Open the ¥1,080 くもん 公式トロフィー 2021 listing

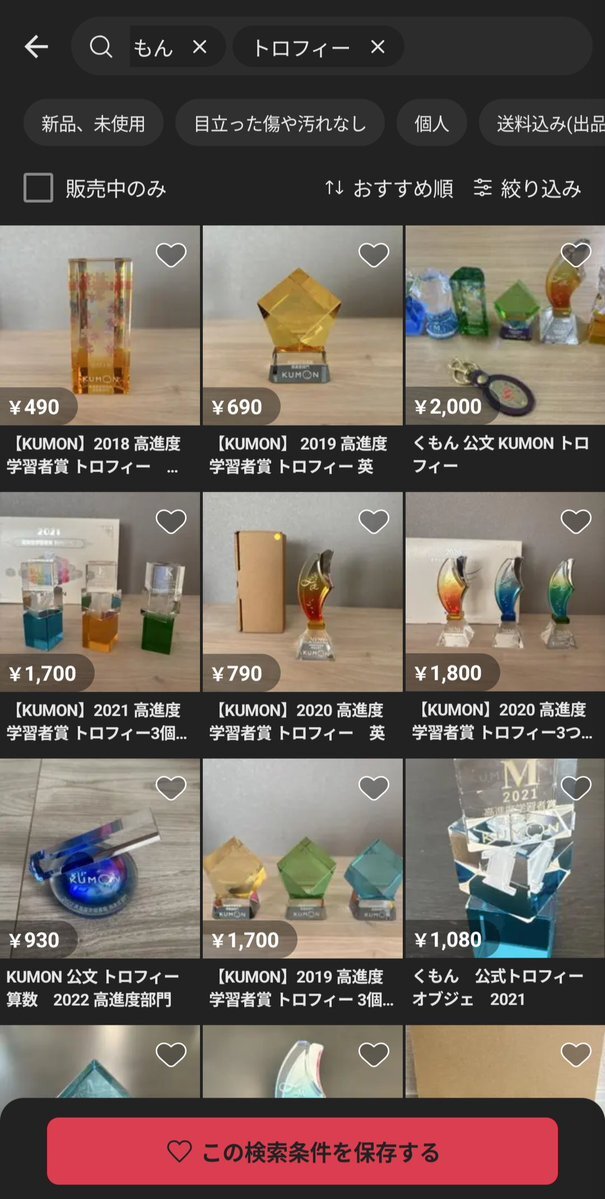[x=504, y=858]
